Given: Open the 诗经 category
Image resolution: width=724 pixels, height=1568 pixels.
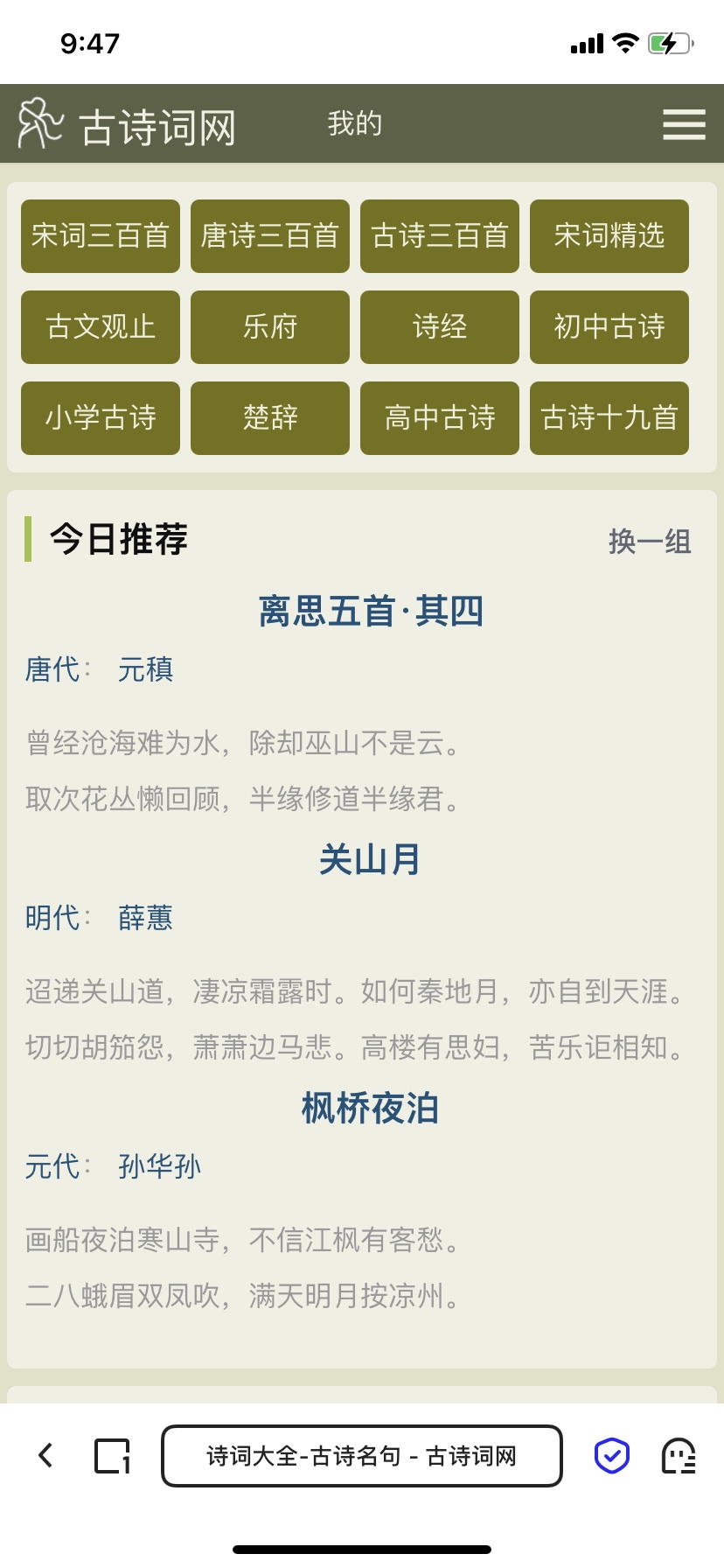Looking at the screenshot, I should 440,327.
